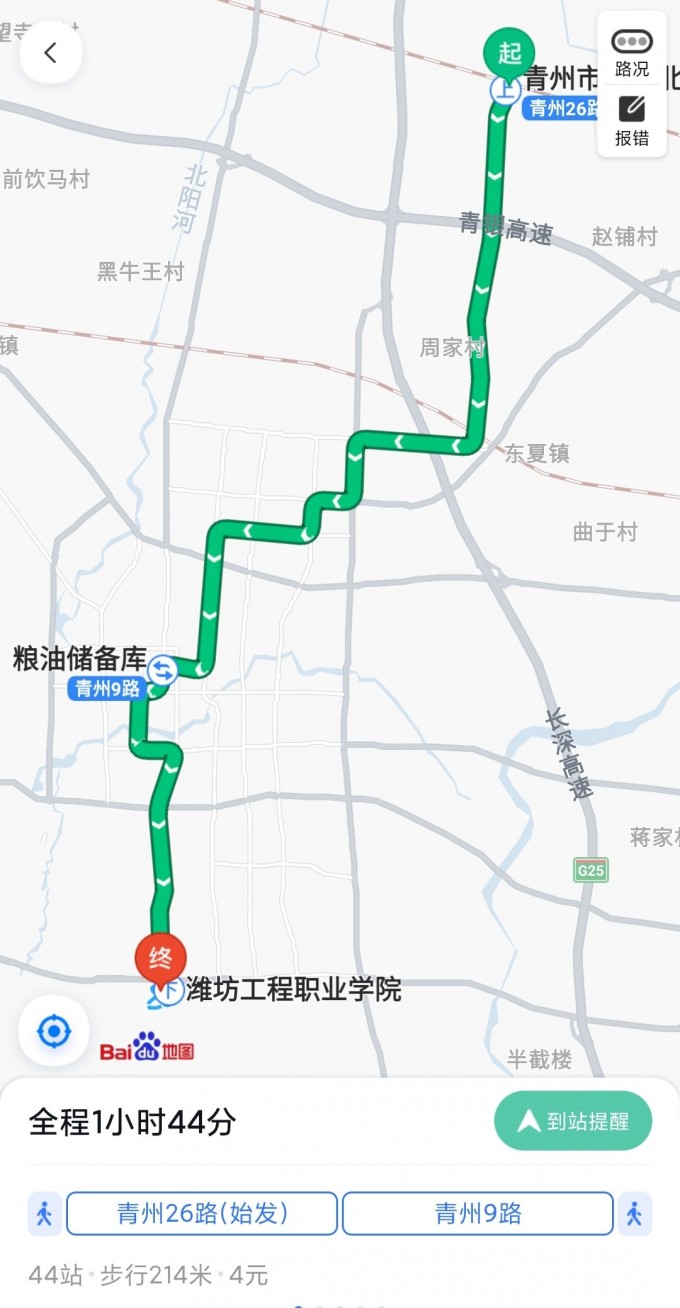Image resolution: width=680 pixels, height=1308 pixels.
Task: Recenter the map on my location
Action: [x=54, y=1031]
